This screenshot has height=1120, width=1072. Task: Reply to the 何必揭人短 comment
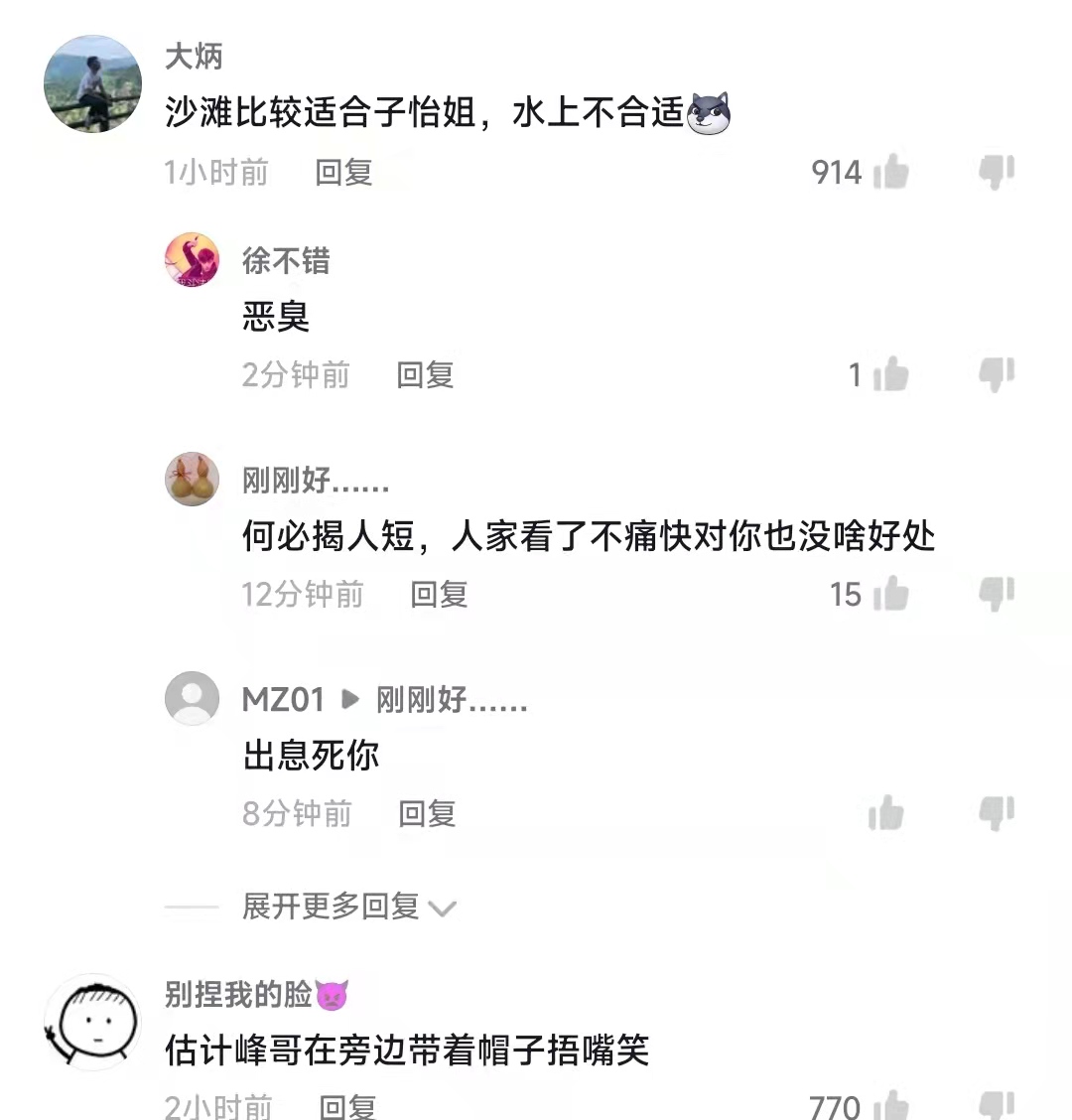coord(439,595)
